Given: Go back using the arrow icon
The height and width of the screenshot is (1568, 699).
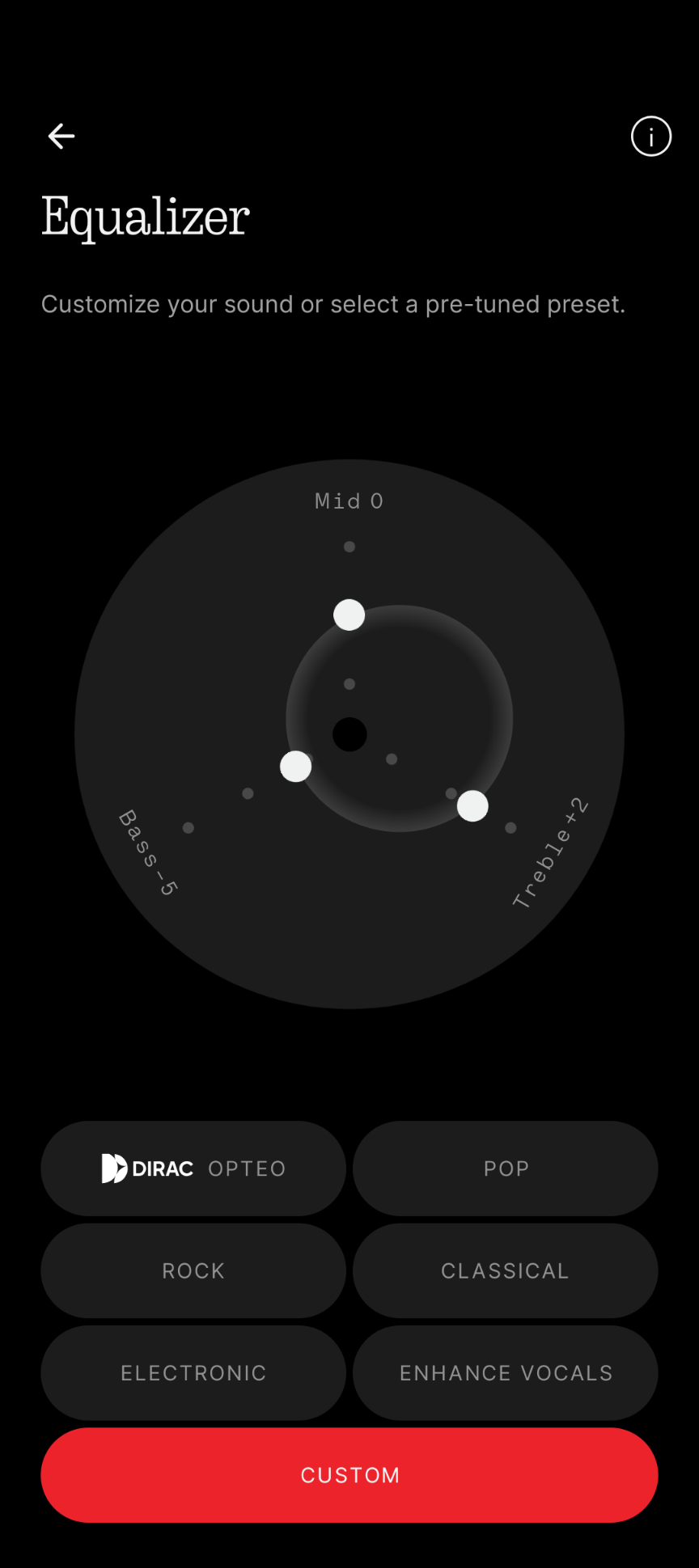Looking at the screenshot, I should [x=61, y=136].
